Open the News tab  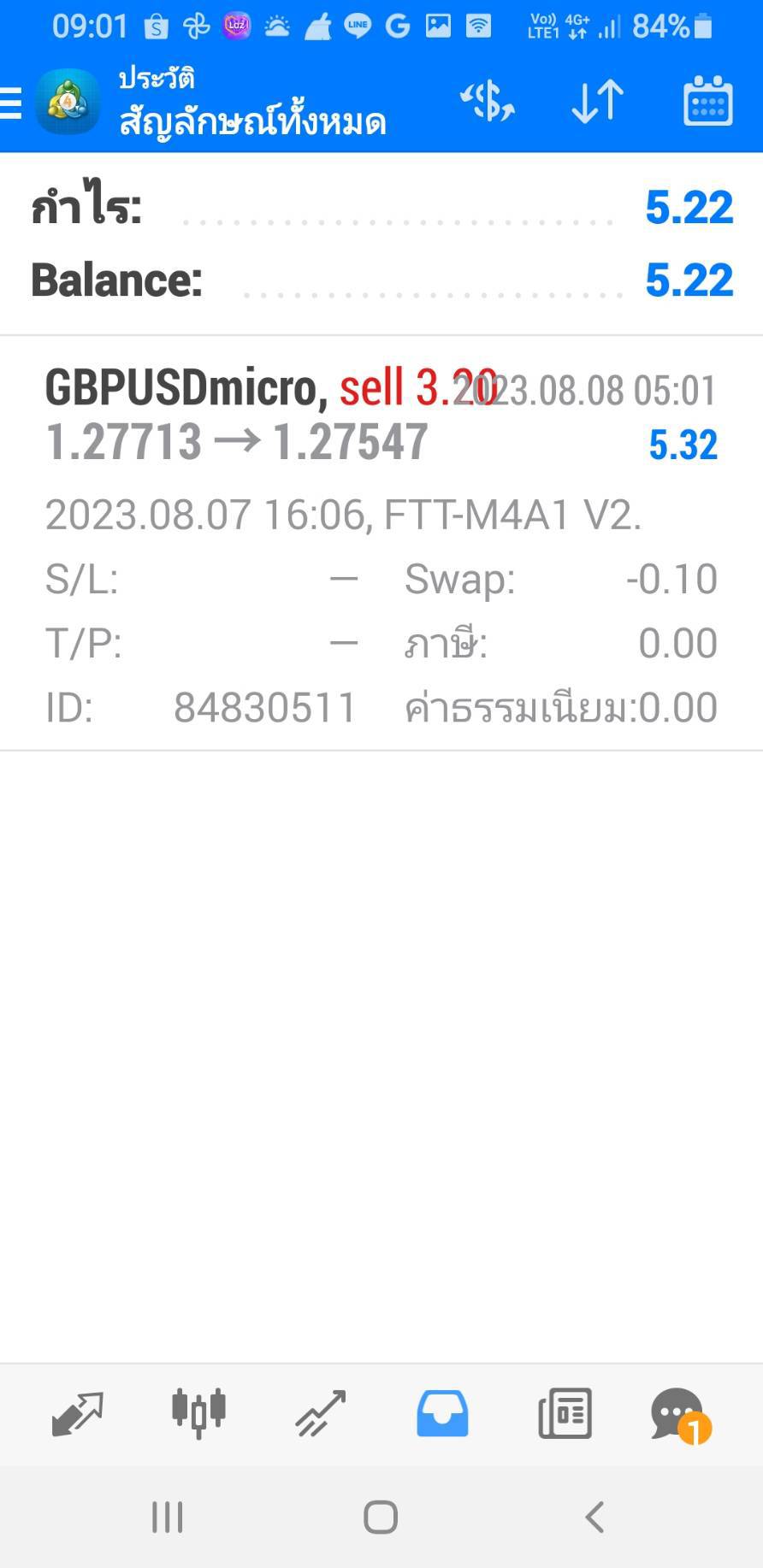(x=565, y=1414)
